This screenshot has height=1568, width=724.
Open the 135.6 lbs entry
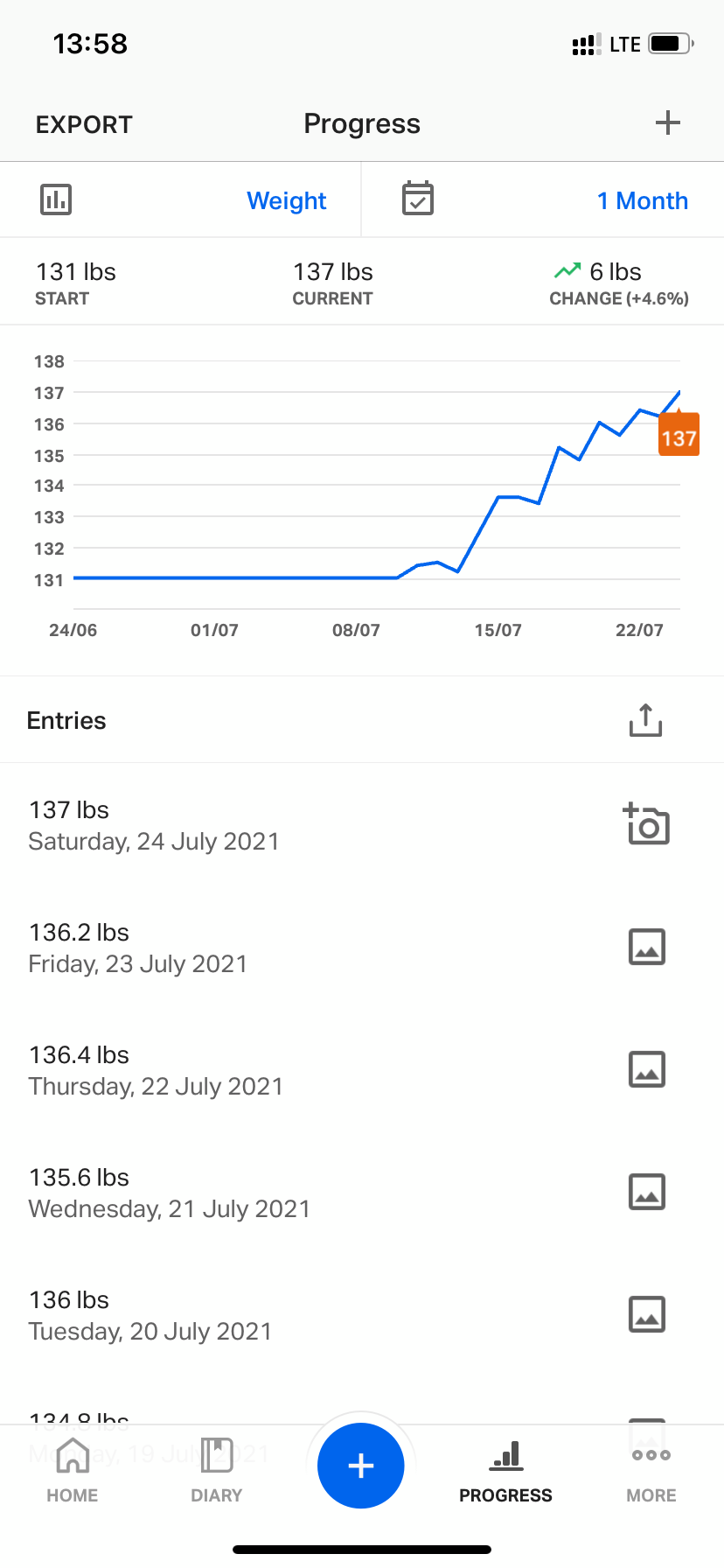(x=362, y=1192)
